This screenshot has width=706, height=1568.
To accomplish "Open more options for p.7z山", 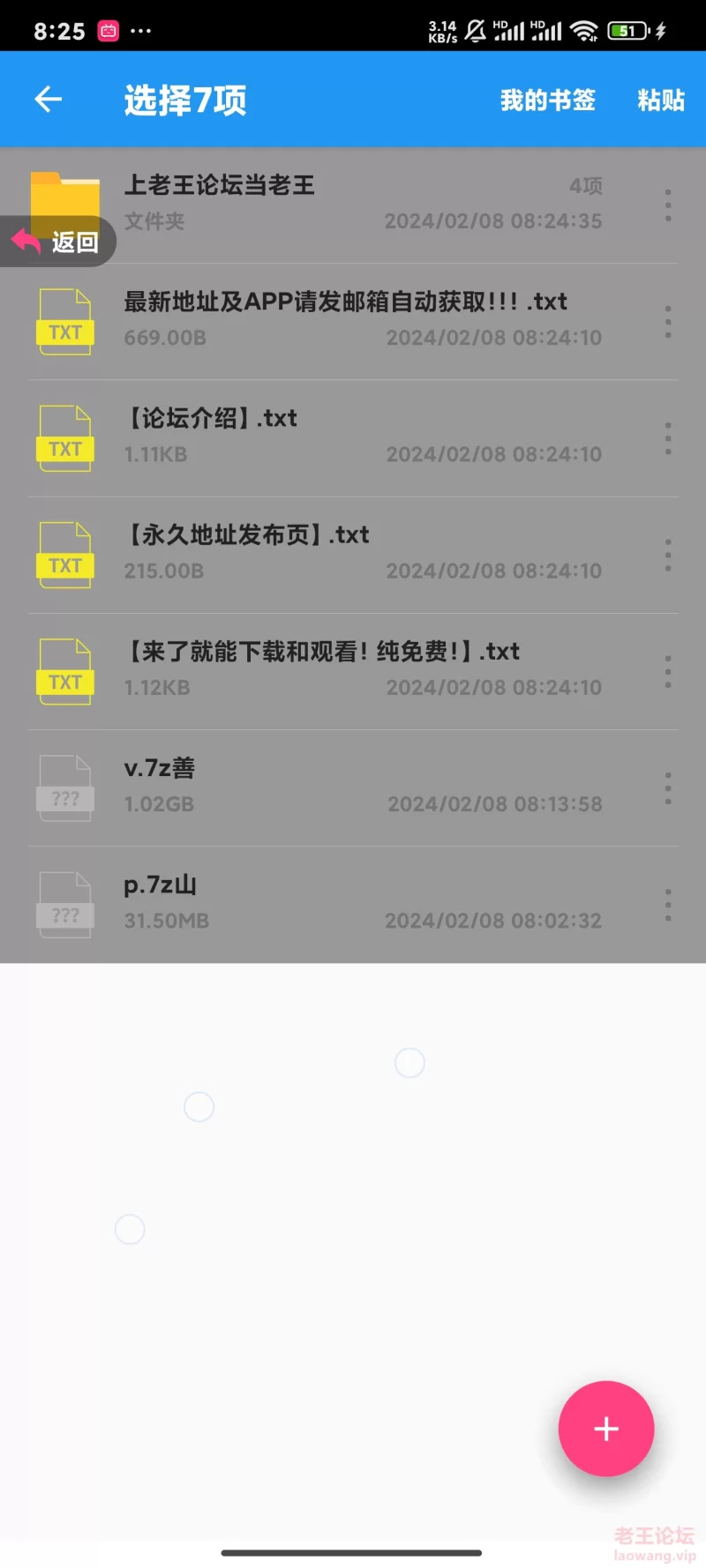I will 668,905.
